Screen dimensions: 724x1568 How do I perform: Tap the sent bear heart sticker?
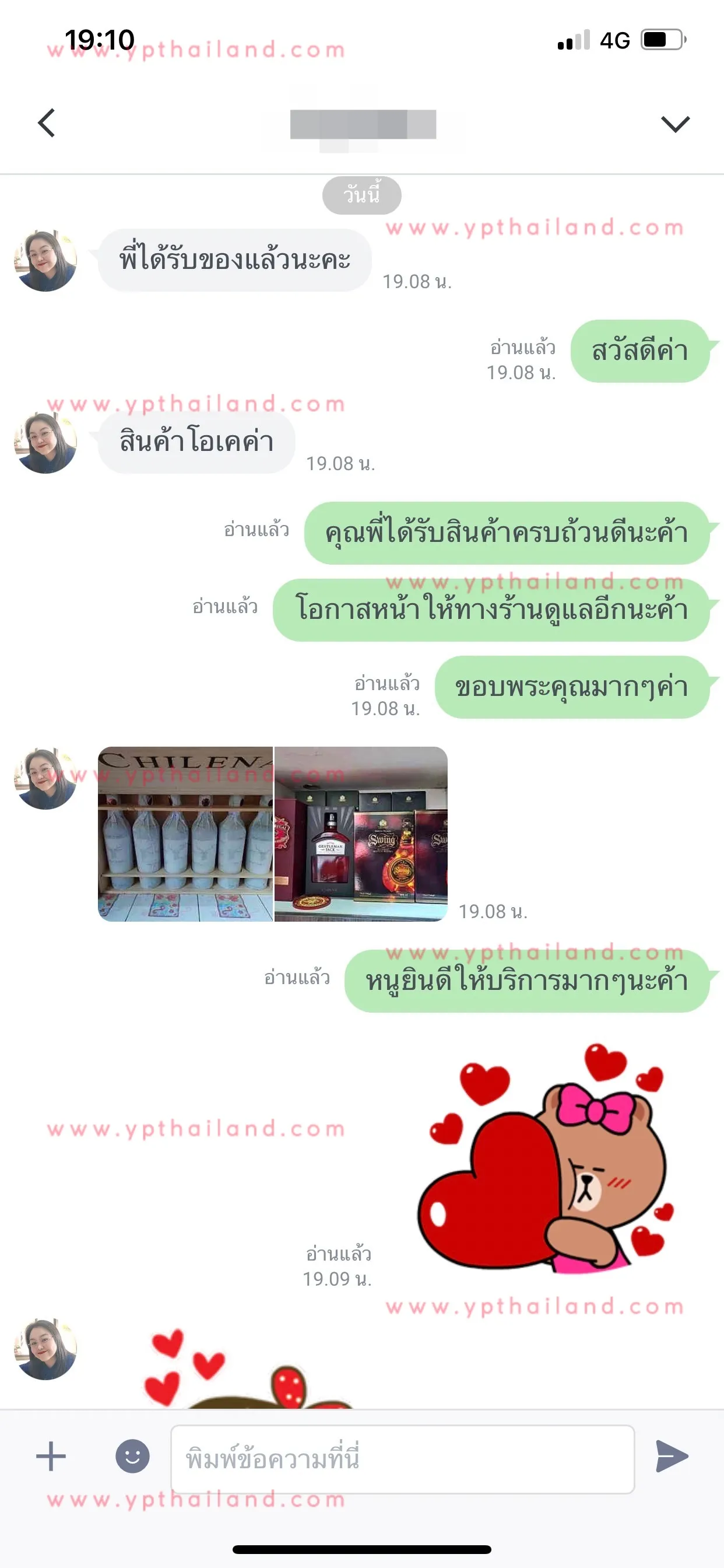point(546,1158)
